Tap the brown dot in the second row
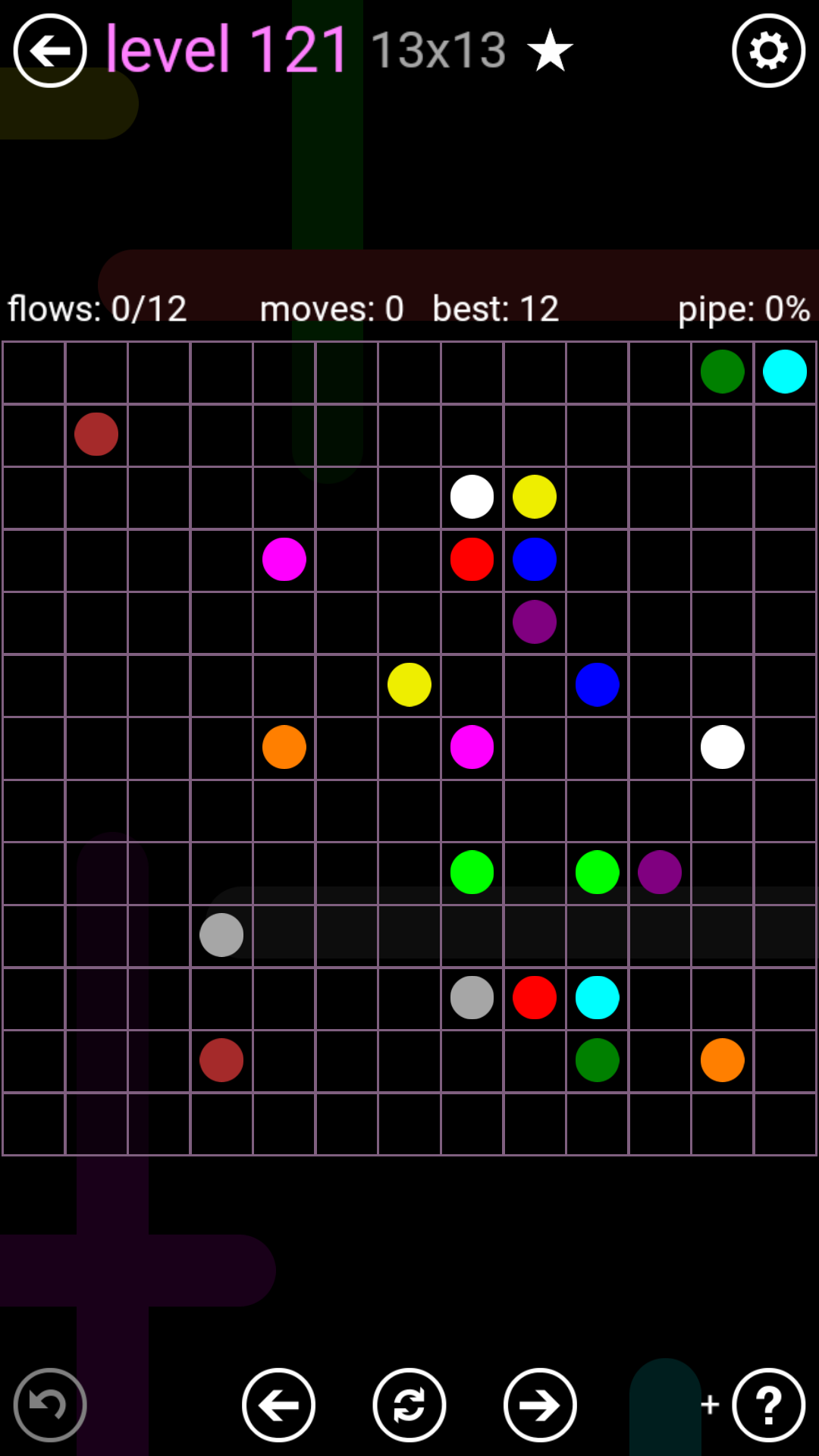The height and width of the screenshot is (1456, 819). (96, 435)
